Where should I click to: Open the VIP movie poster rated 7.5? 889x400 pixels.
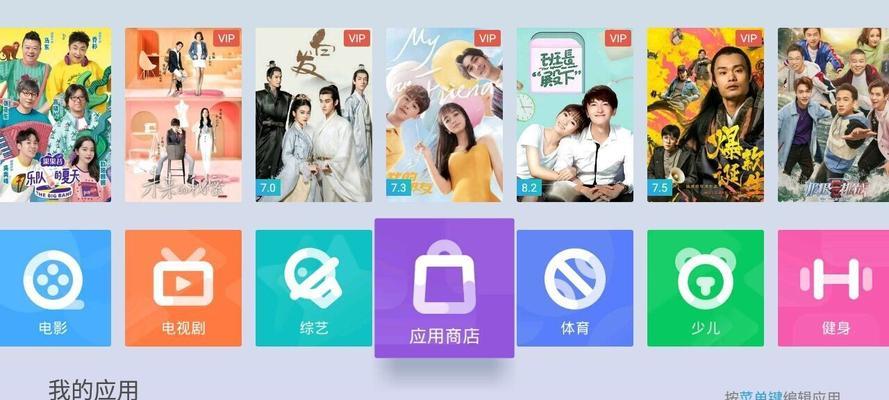(705, 114)
